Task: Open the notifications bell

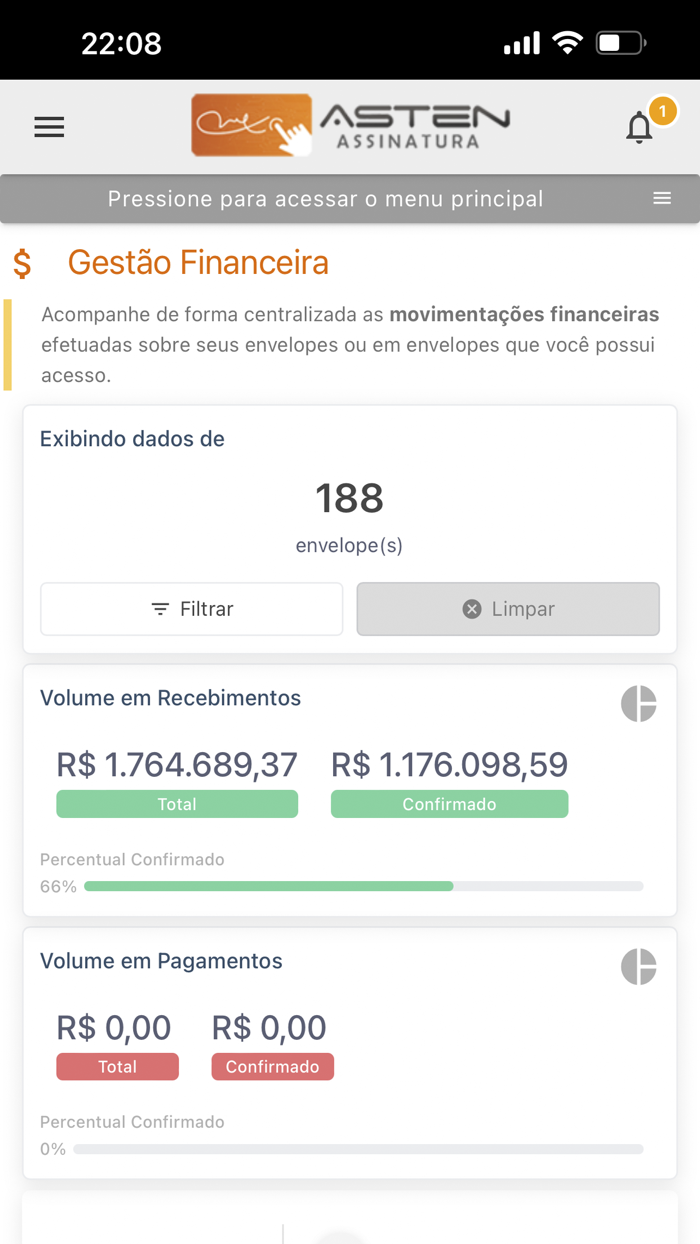Action: coord(639,127)
